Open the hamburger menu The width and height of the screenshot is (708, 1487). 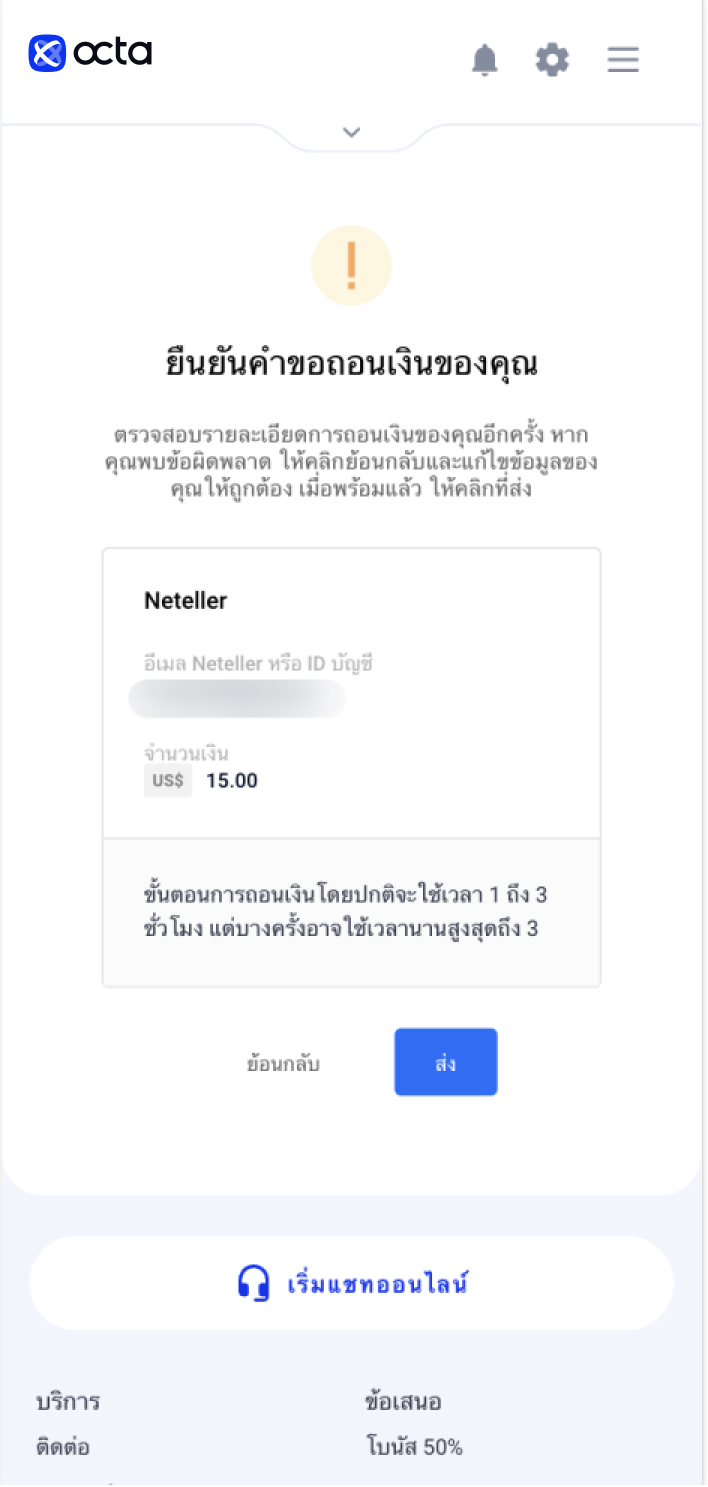click(623, 60)
